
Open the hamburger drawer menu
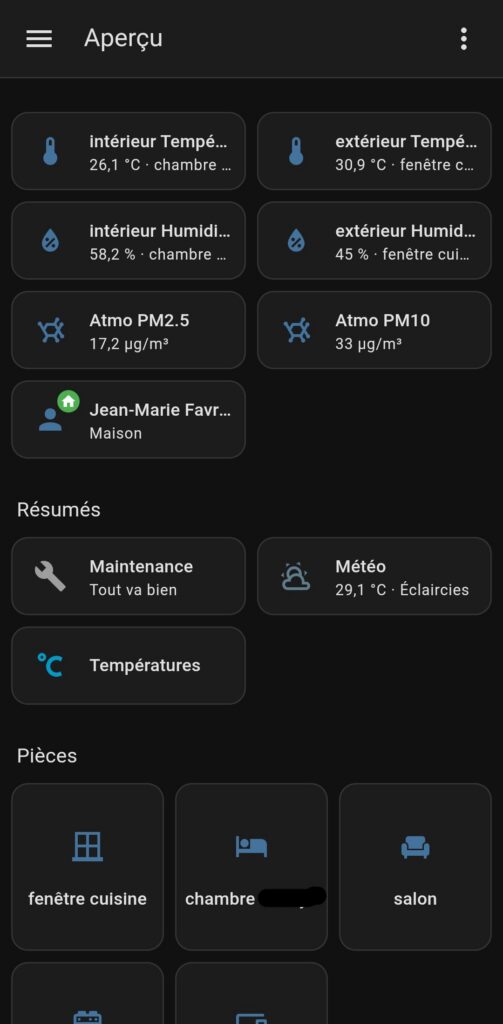[x=39, y=39]
